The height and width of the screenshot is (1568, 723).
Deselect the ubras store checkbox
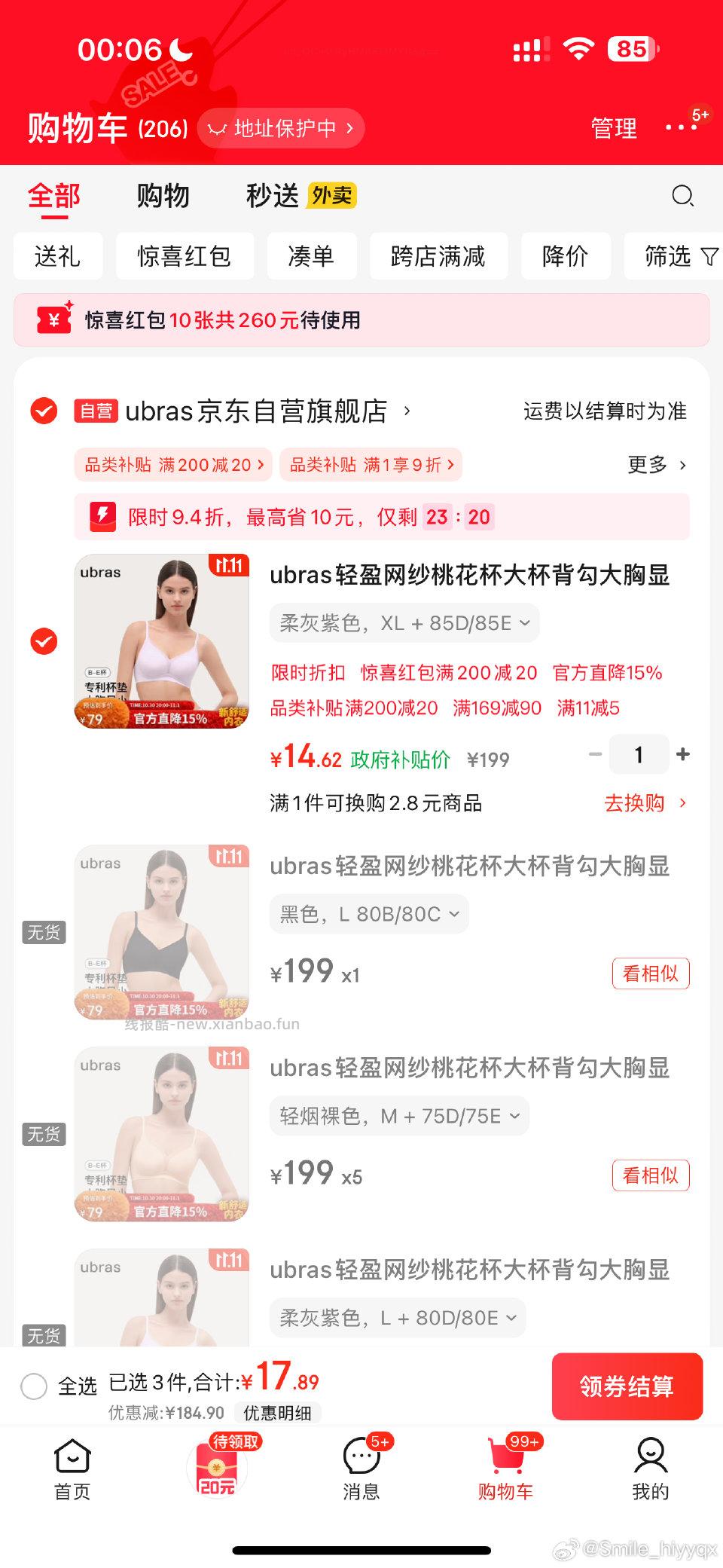(x=43, y=411)
